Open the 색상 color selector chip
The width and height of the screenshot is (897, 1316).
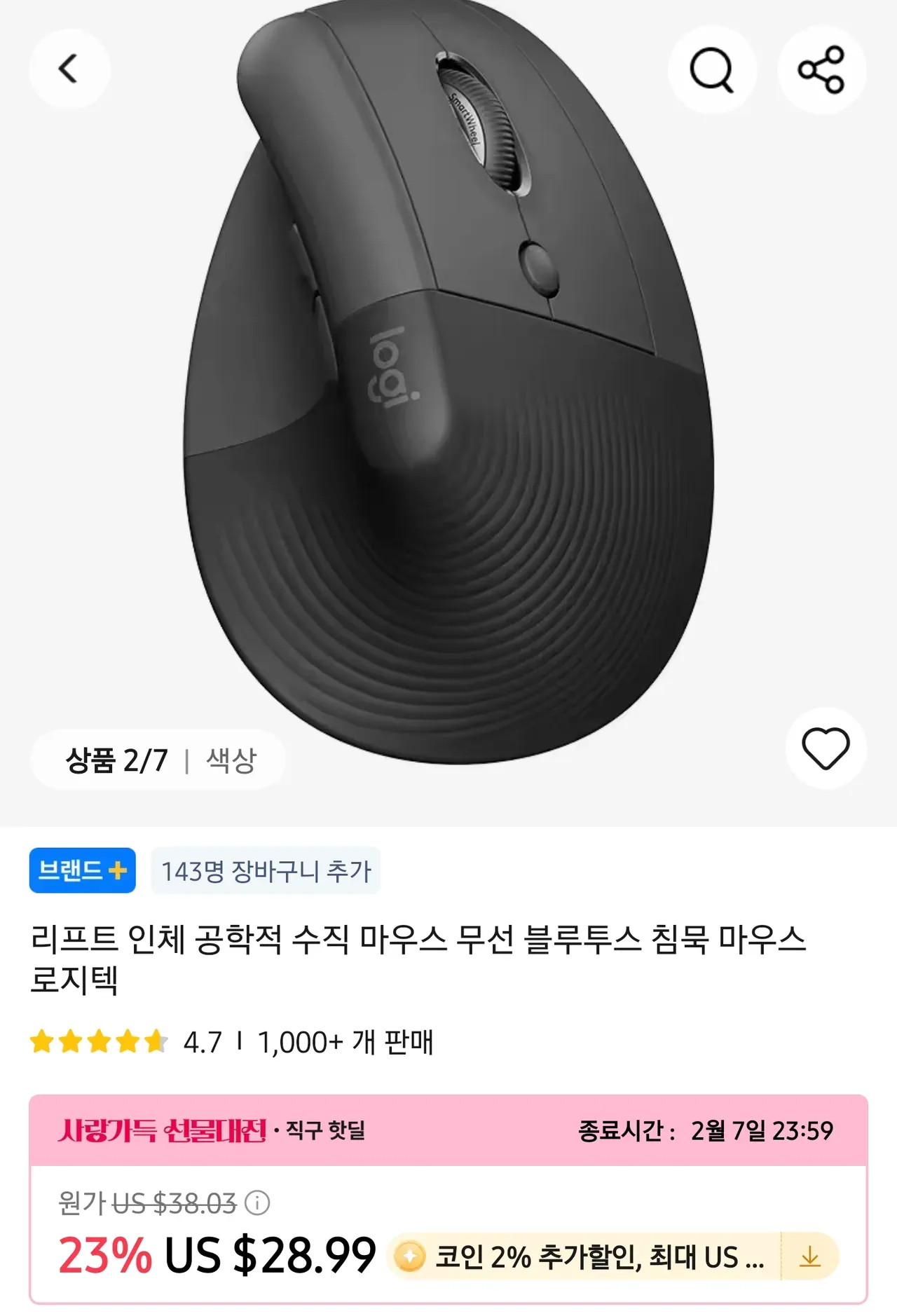point(231,760)
